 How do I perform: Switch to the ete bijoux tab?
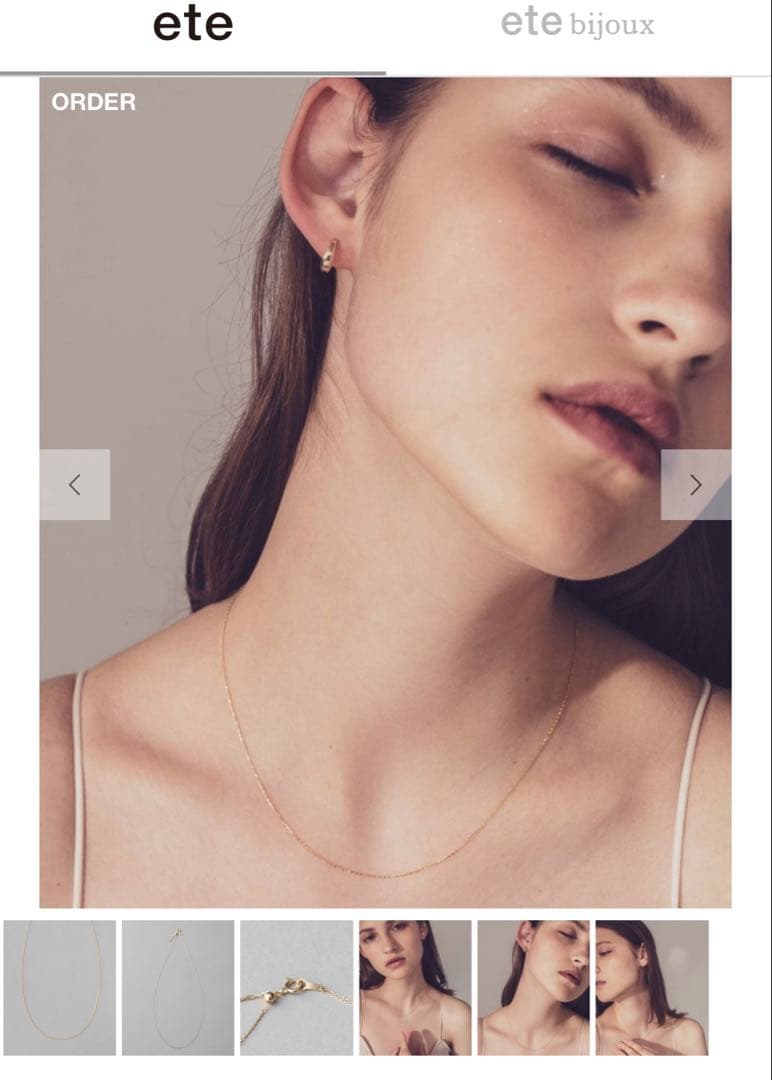578,24
